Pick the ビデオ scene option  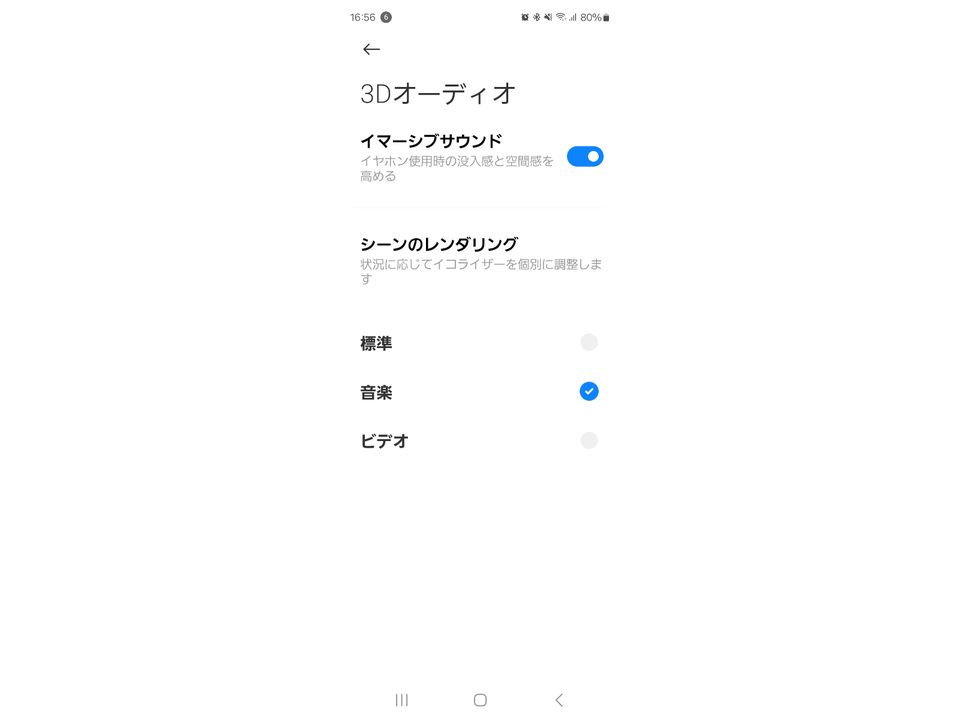(479, 441)
